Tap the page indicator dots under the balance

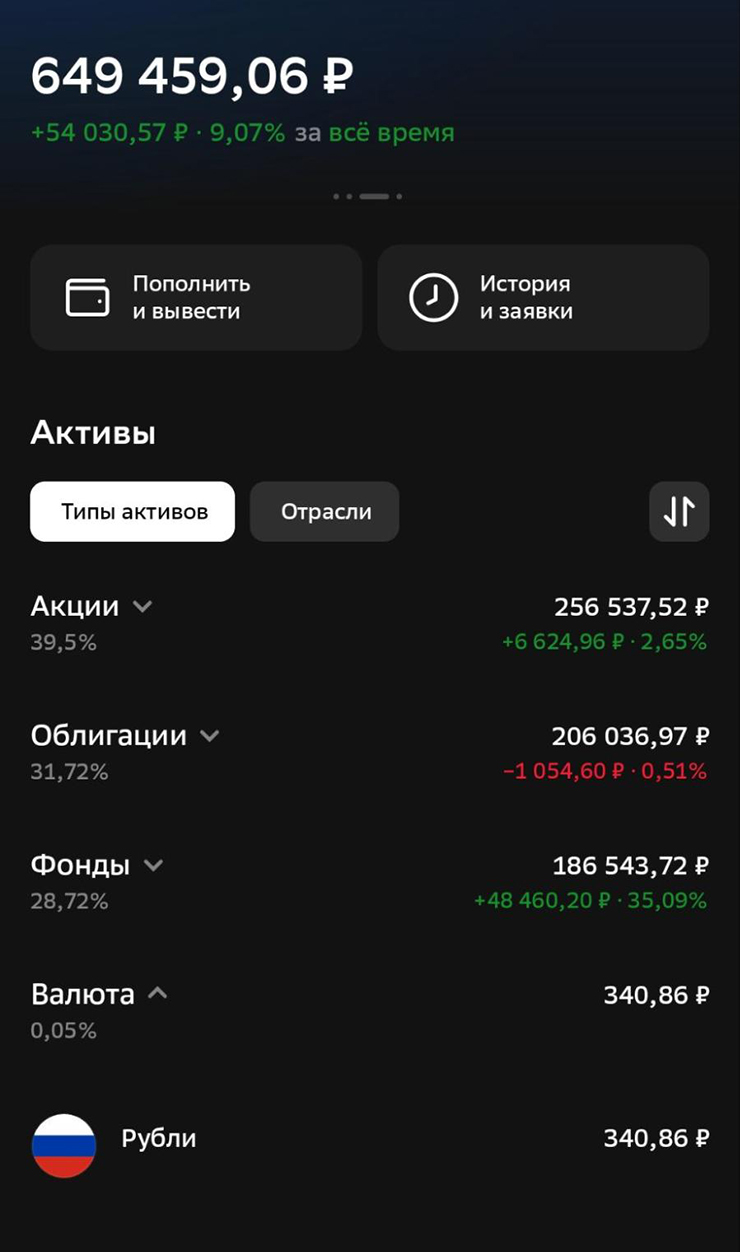(368, 196)
